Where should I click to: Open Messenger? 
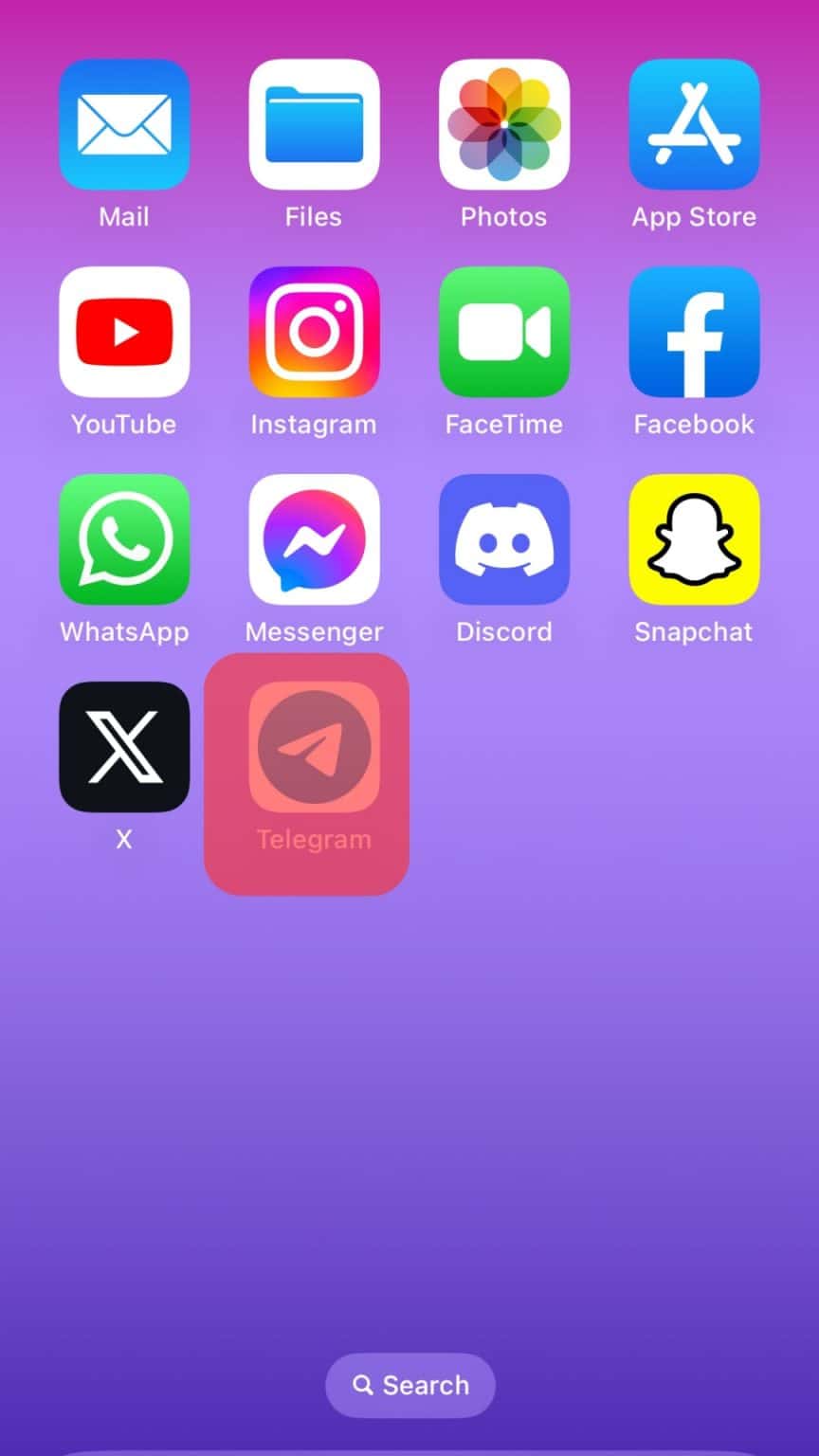tap(314, 538)
